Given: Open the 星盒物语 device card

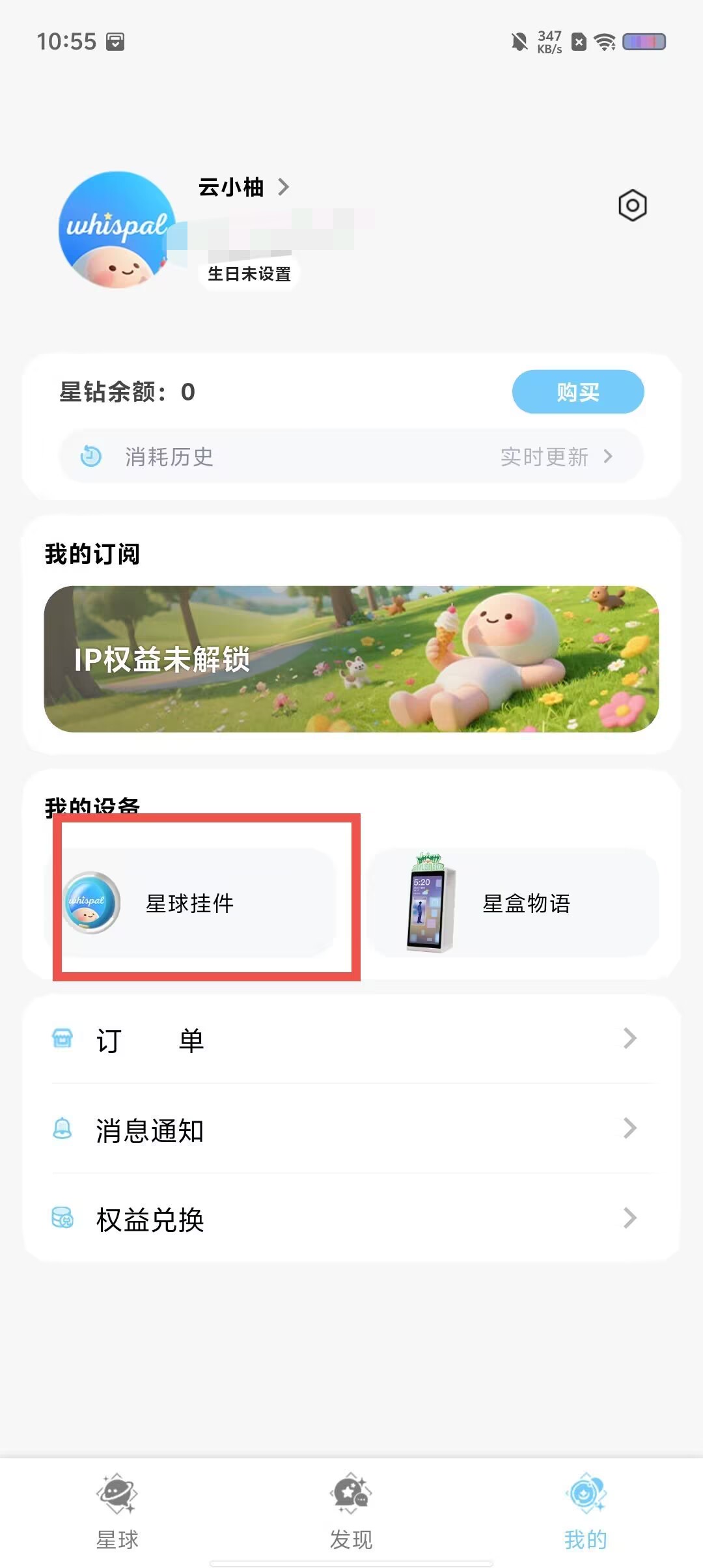Looking at the screenshot, I should 513,903.
